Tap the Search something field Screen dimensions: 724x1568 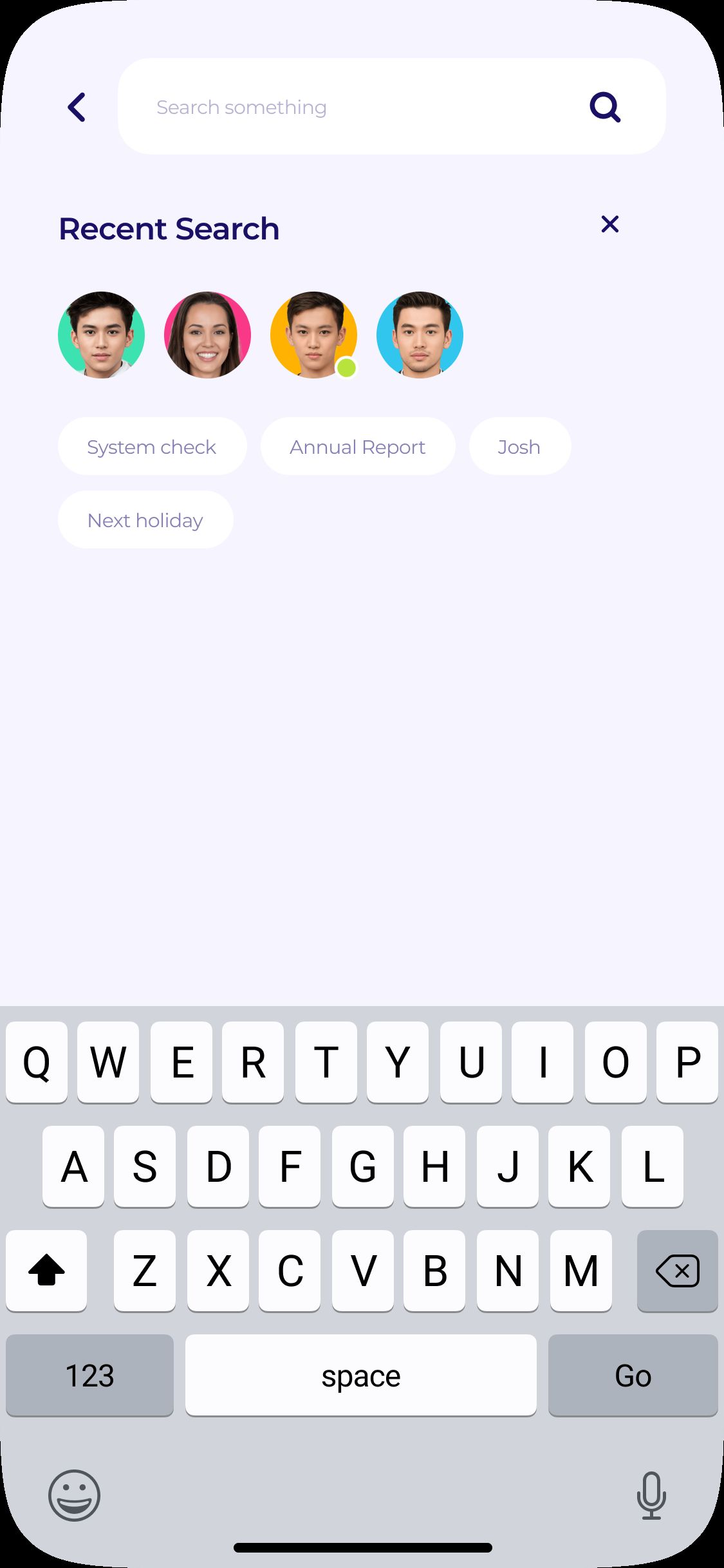point(391,106)
